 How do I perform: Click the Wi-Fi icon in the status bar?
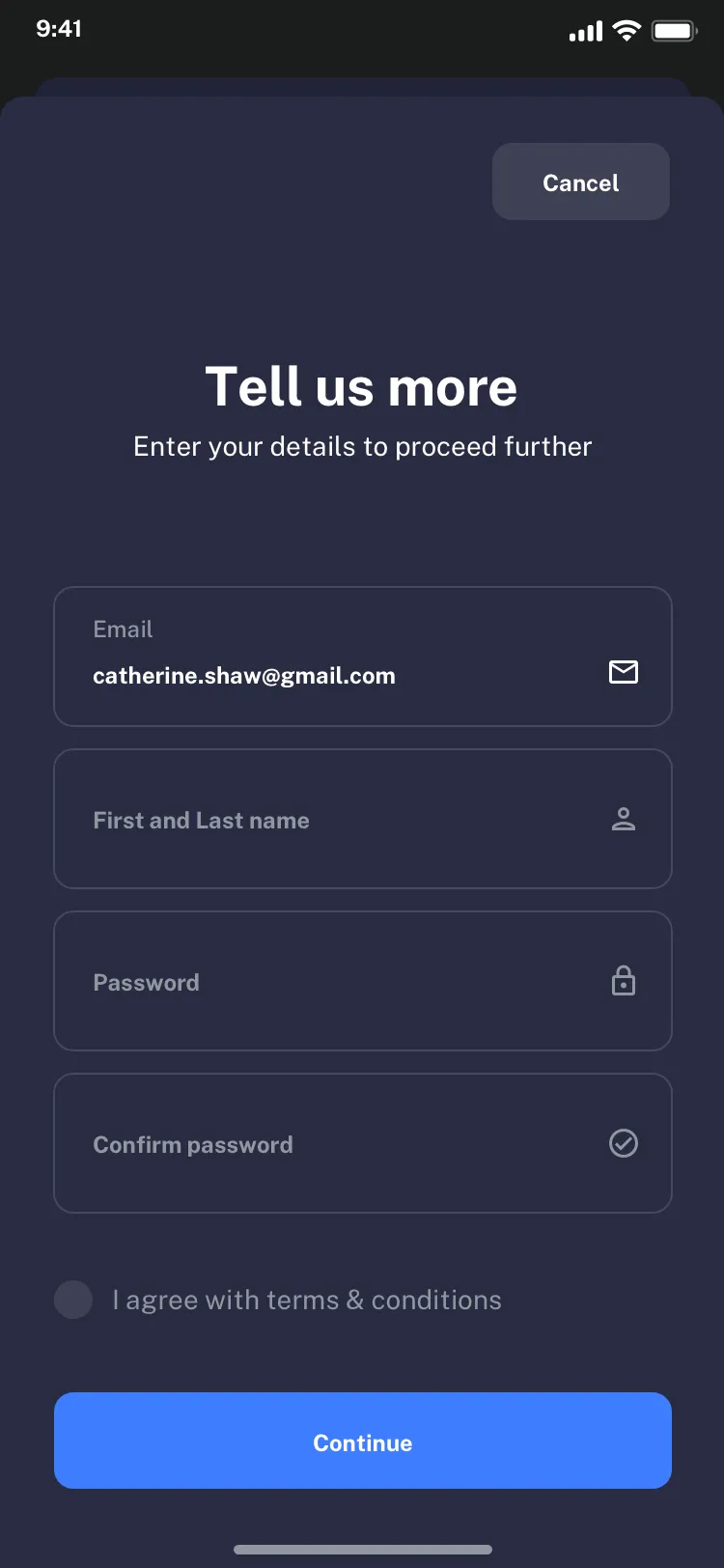[x=627, y=30]
